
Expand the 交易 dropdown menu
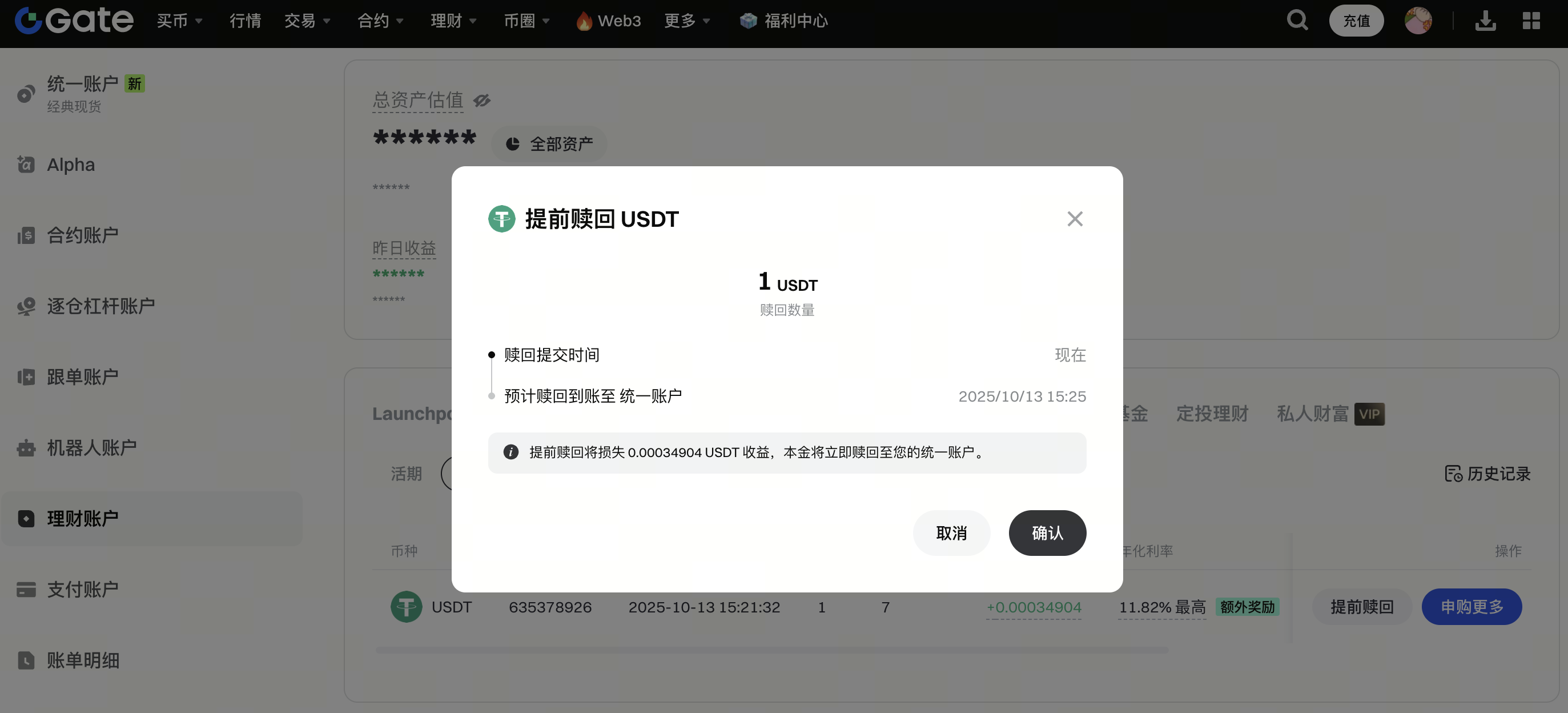tap(307, 21)
